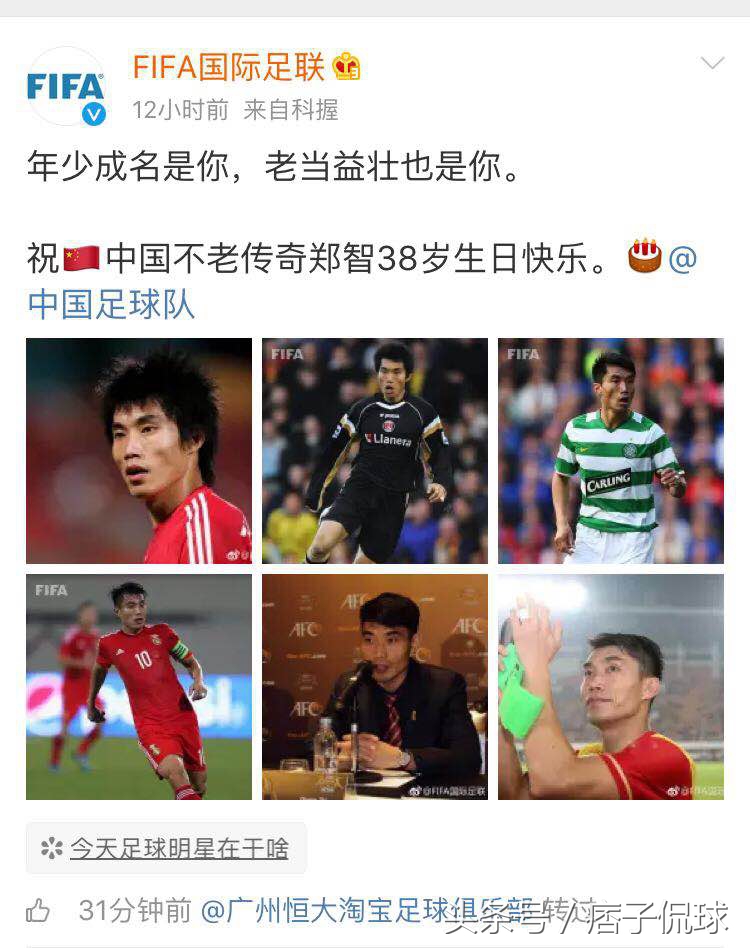Open the FIFA国际足联 username profile
This screenshot has width=750, height=948.
pos(229,67)
